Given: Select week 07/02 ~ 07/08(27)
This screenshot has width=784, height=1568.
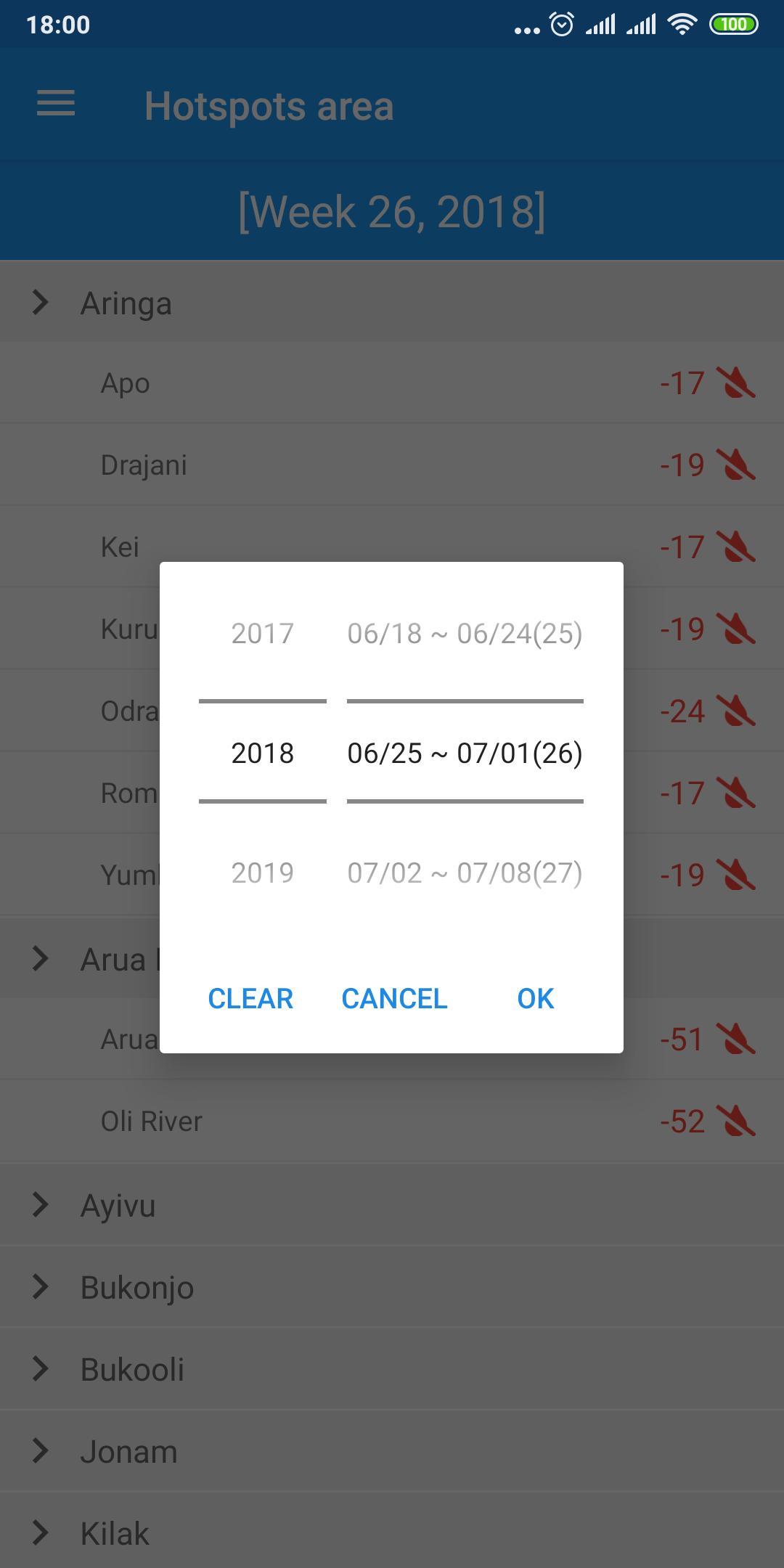Looking at the screenshot, I should click(465, 873).
